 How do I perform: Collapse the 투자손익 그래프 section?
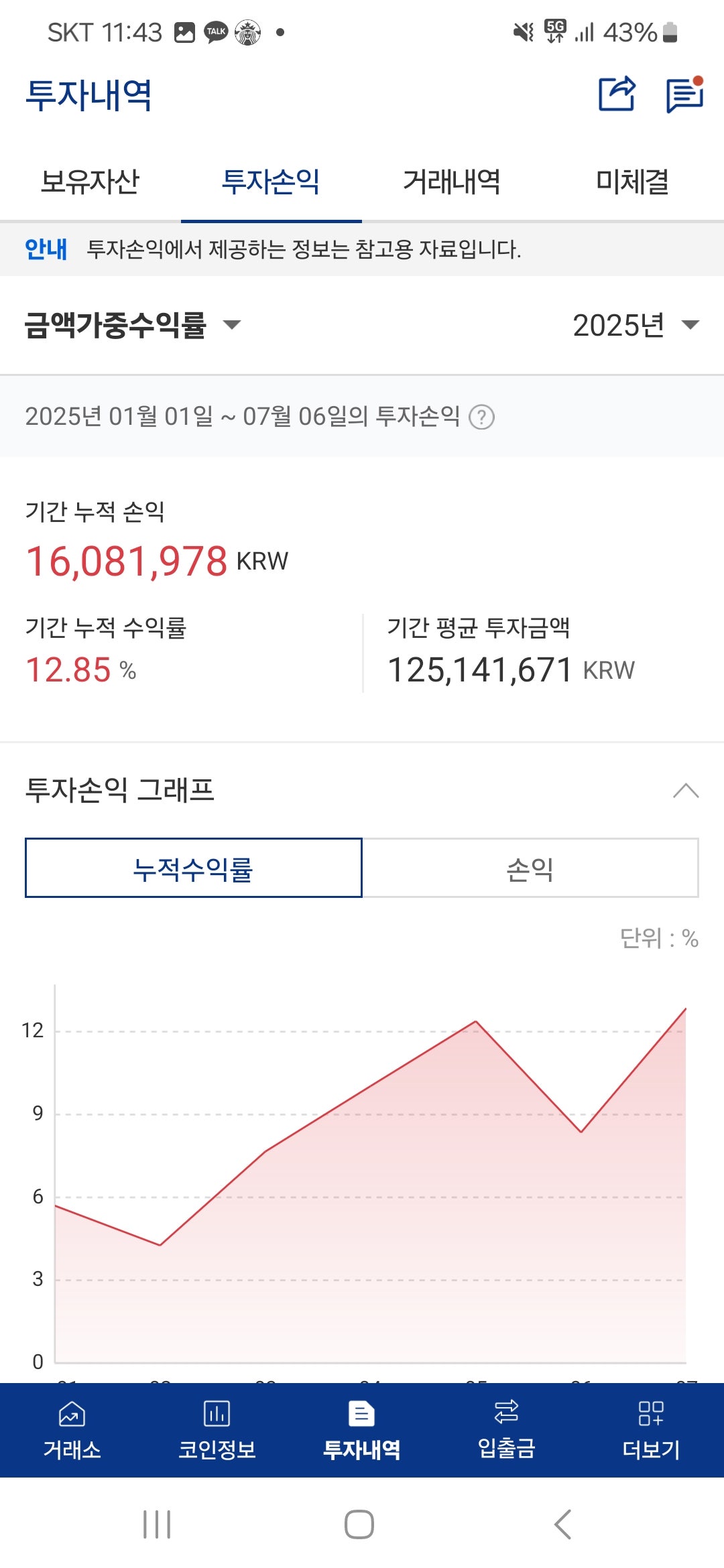pyautogui.click(x=685, y=791)
